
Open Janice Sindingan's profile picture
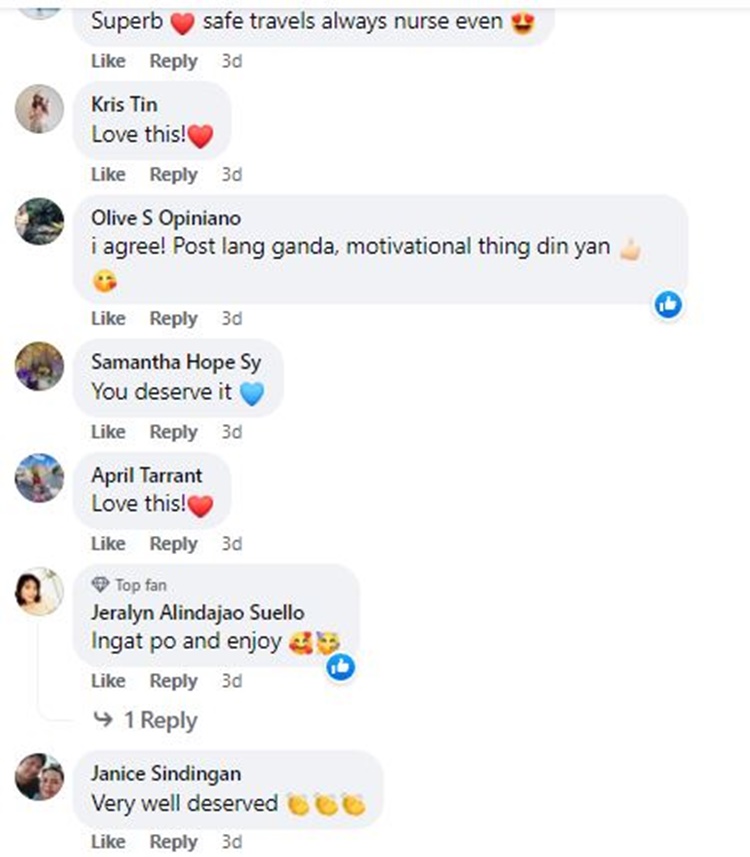(40, 777)
